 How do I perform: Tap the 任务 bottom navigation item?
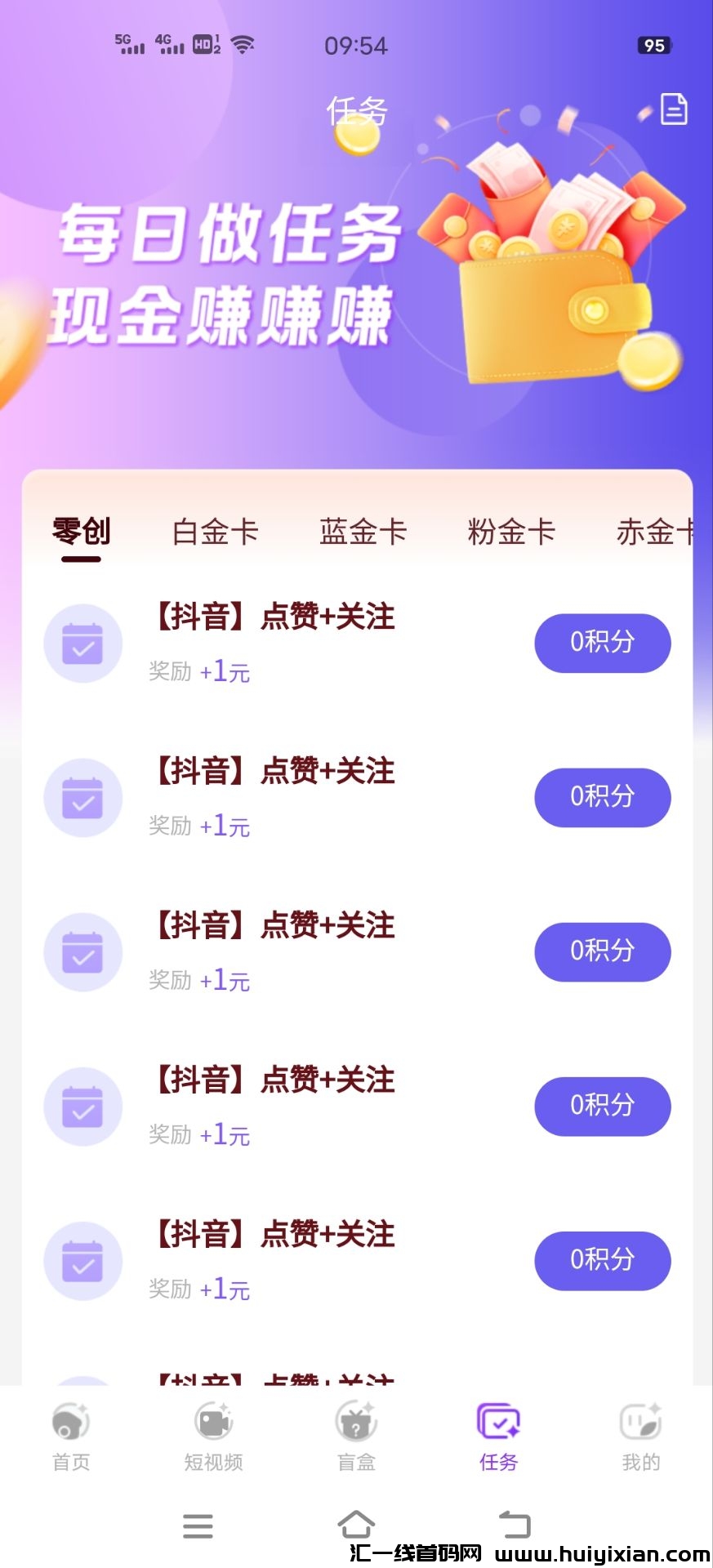click(x=498, y=1437)
